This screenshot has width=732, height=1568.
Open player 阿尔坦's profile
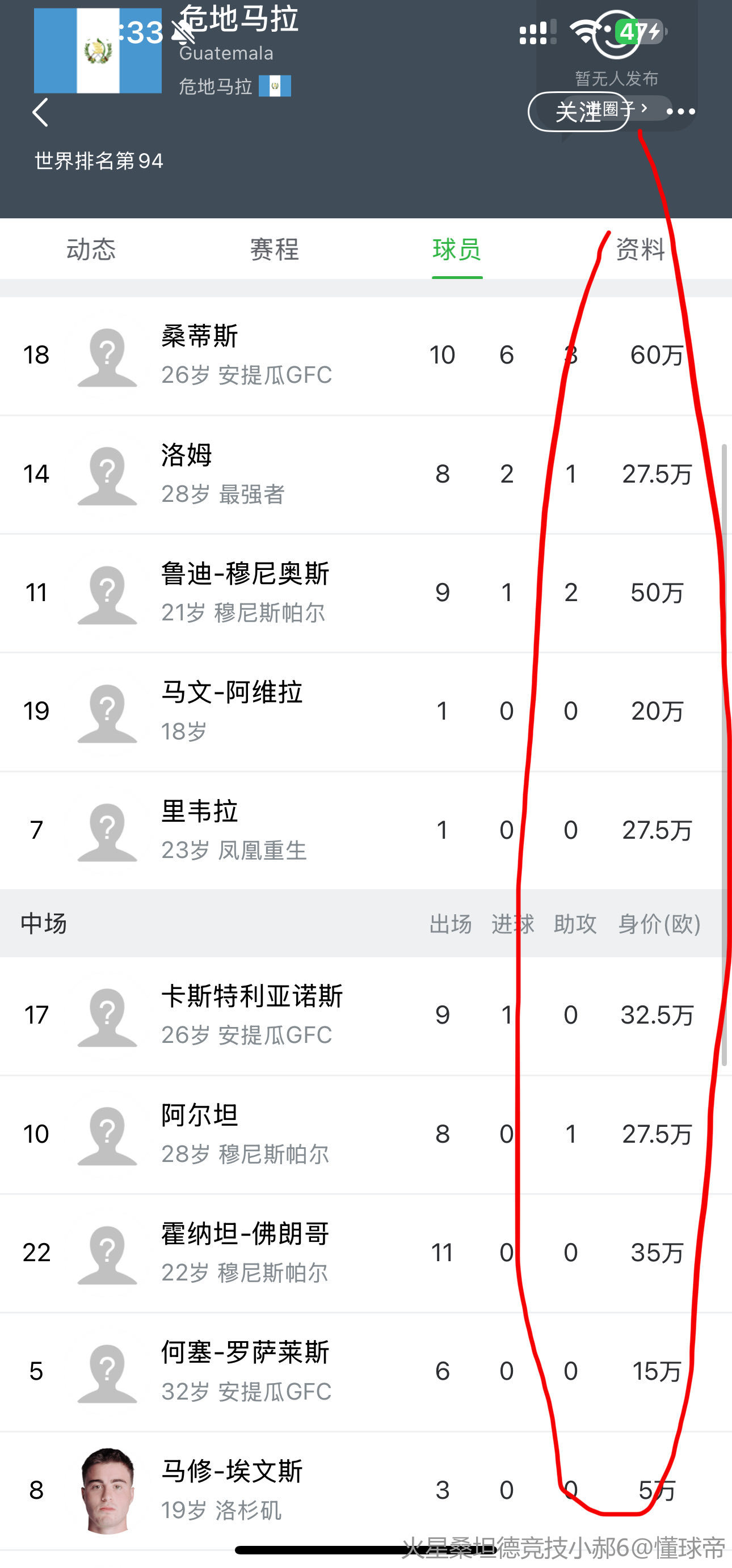(x=243, y=1134)
